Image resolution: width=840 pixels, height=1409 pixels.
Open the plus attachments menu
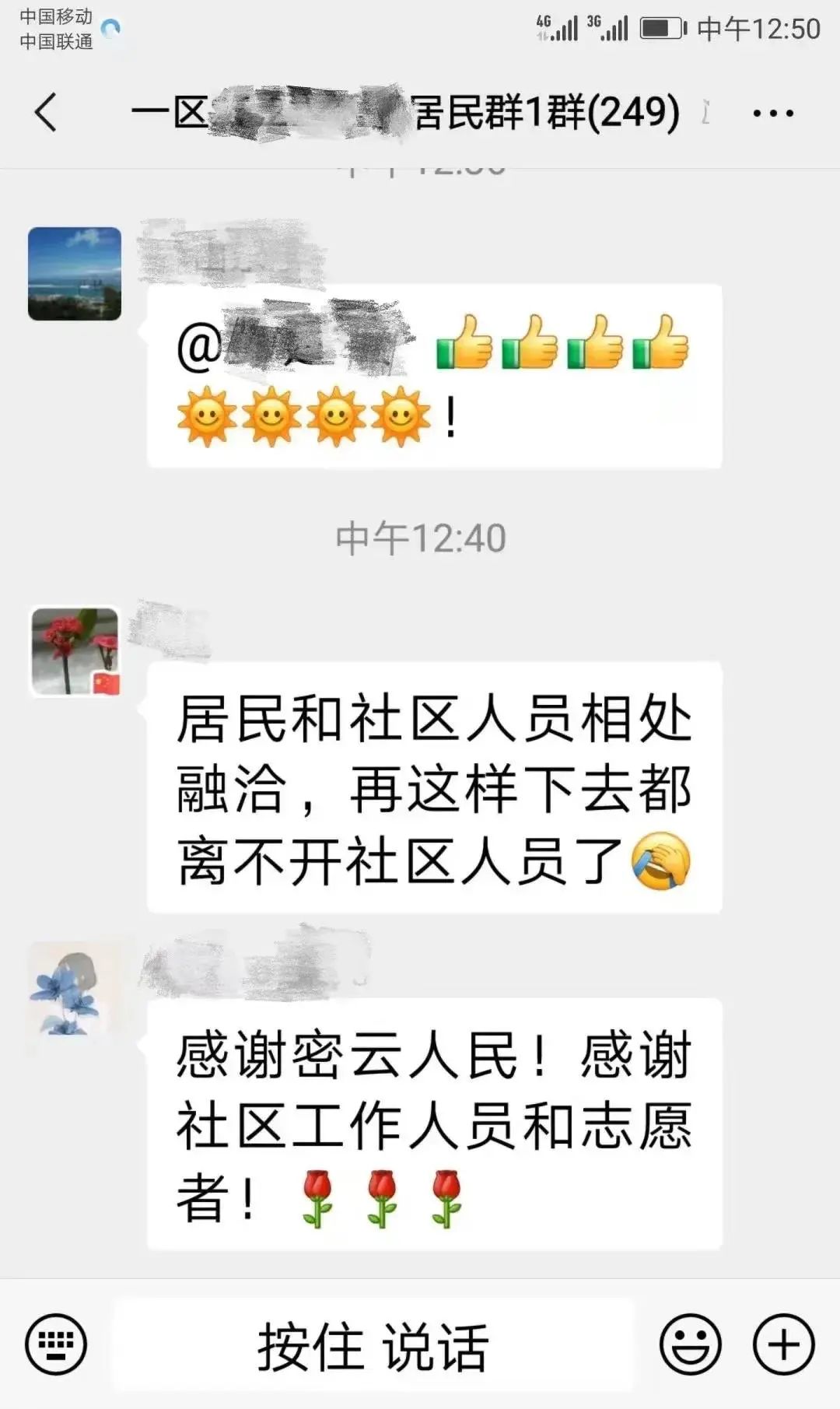coord(783,1344)
